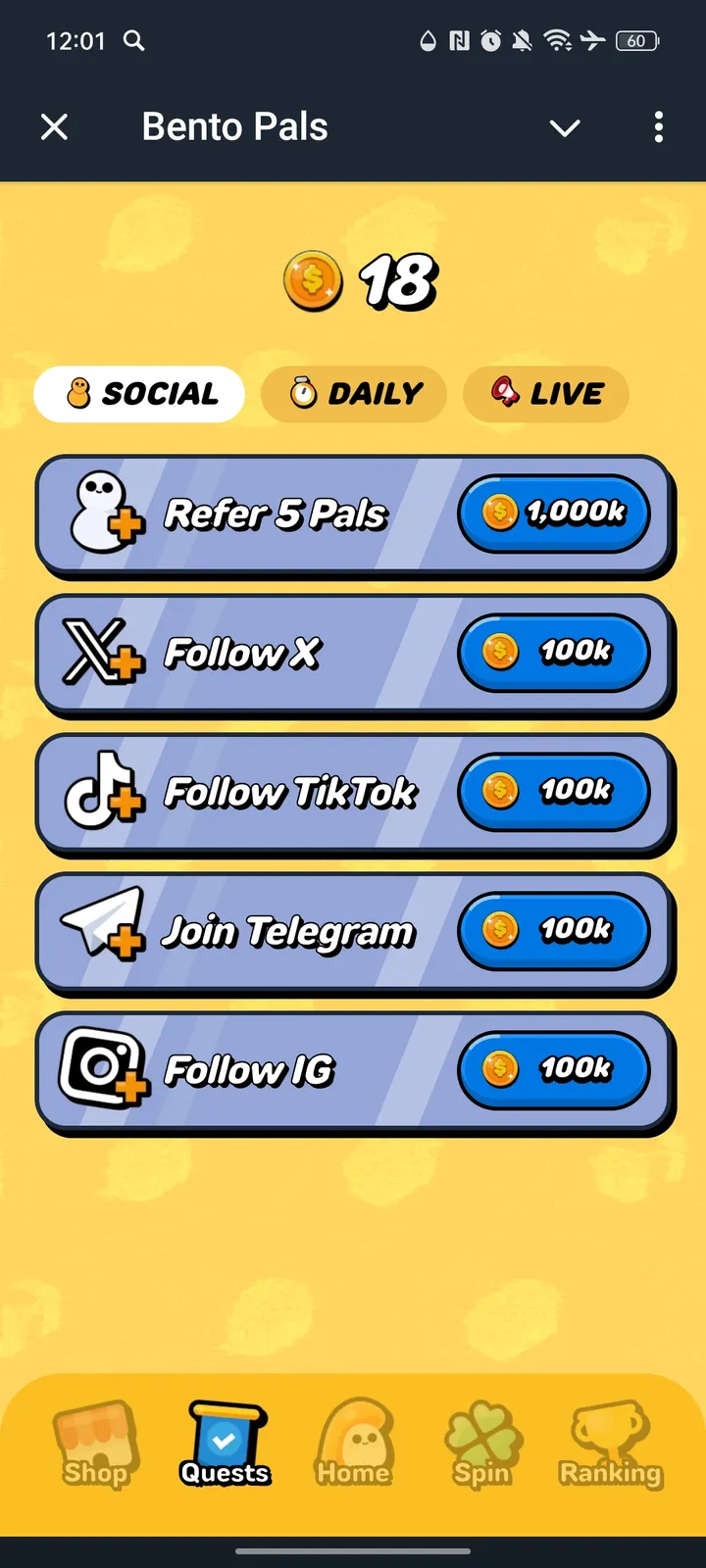Tap the coin icon next to the 18 balance
This screenshot has height=1568, width=706.
tap(312, 280)
